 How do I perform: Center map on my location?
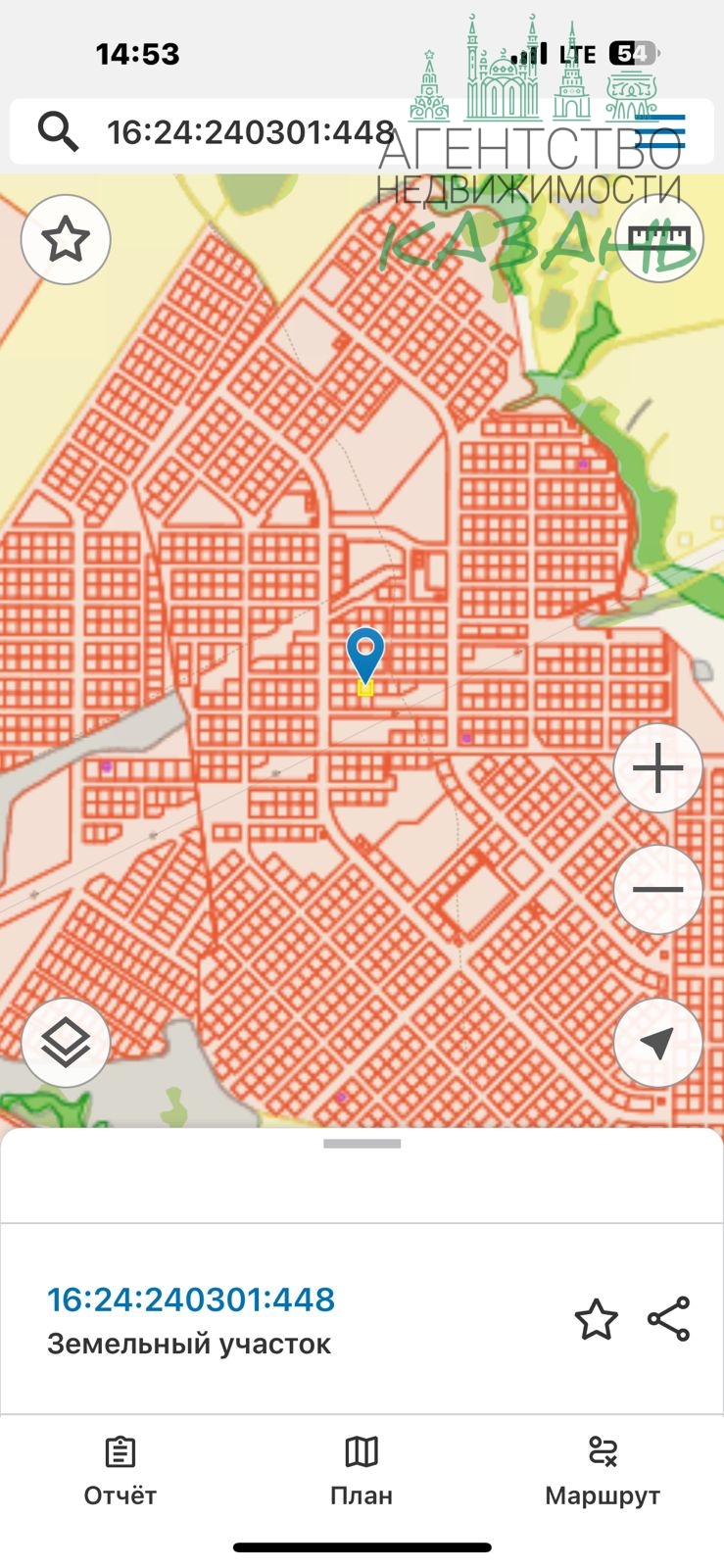(658, 1043)
